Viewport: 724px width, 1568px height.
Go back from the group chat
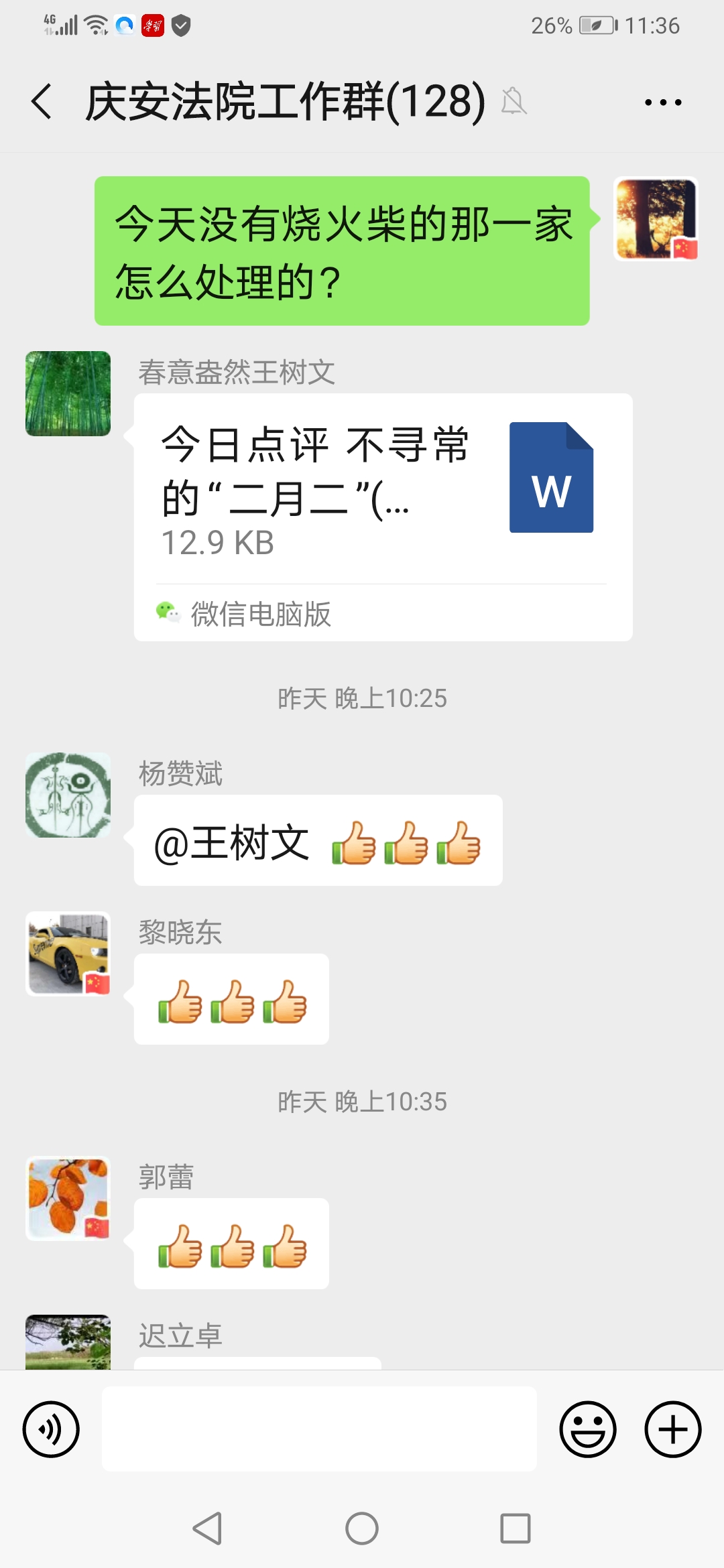(42, 102)
